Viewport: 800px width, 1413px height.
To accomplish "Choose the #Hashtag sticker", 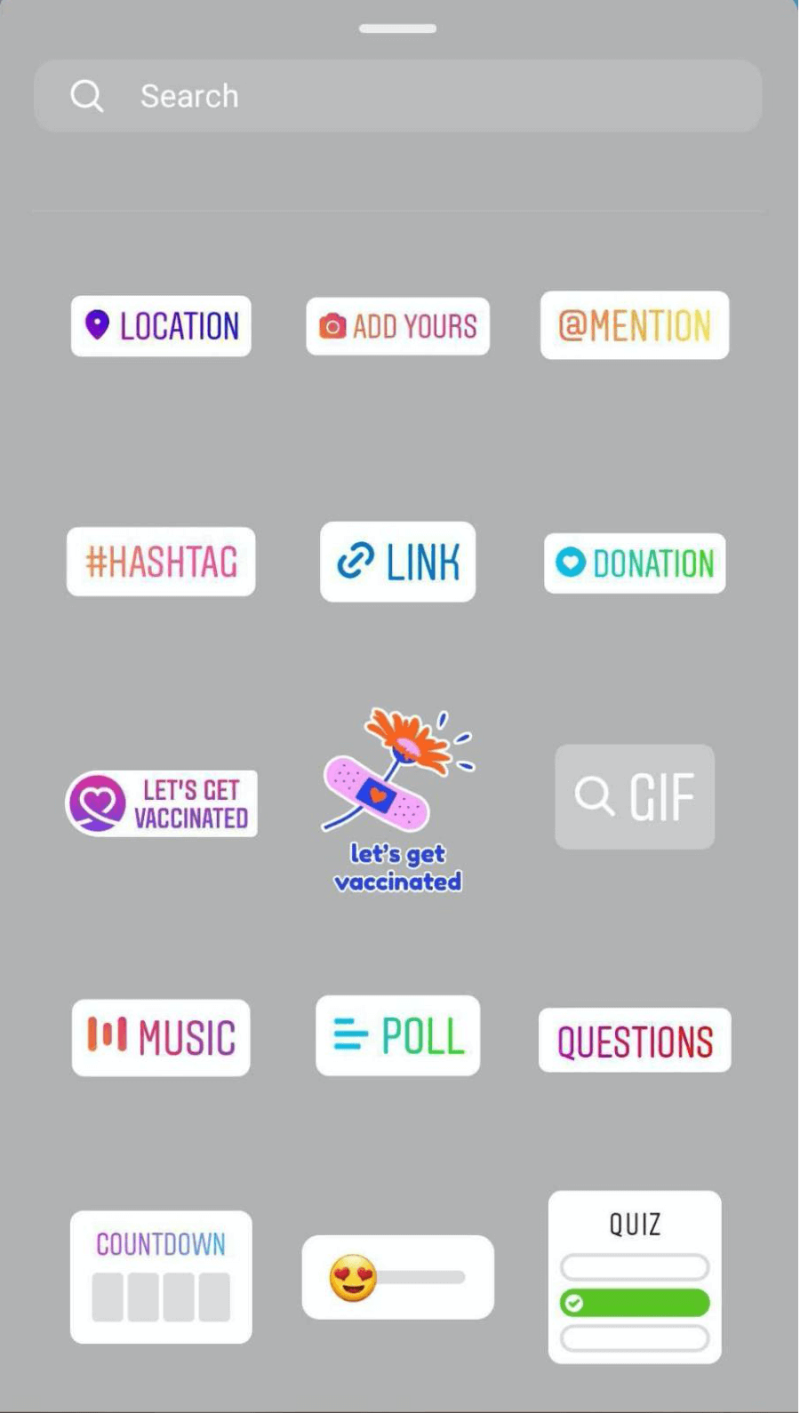I will coord(161,562).
